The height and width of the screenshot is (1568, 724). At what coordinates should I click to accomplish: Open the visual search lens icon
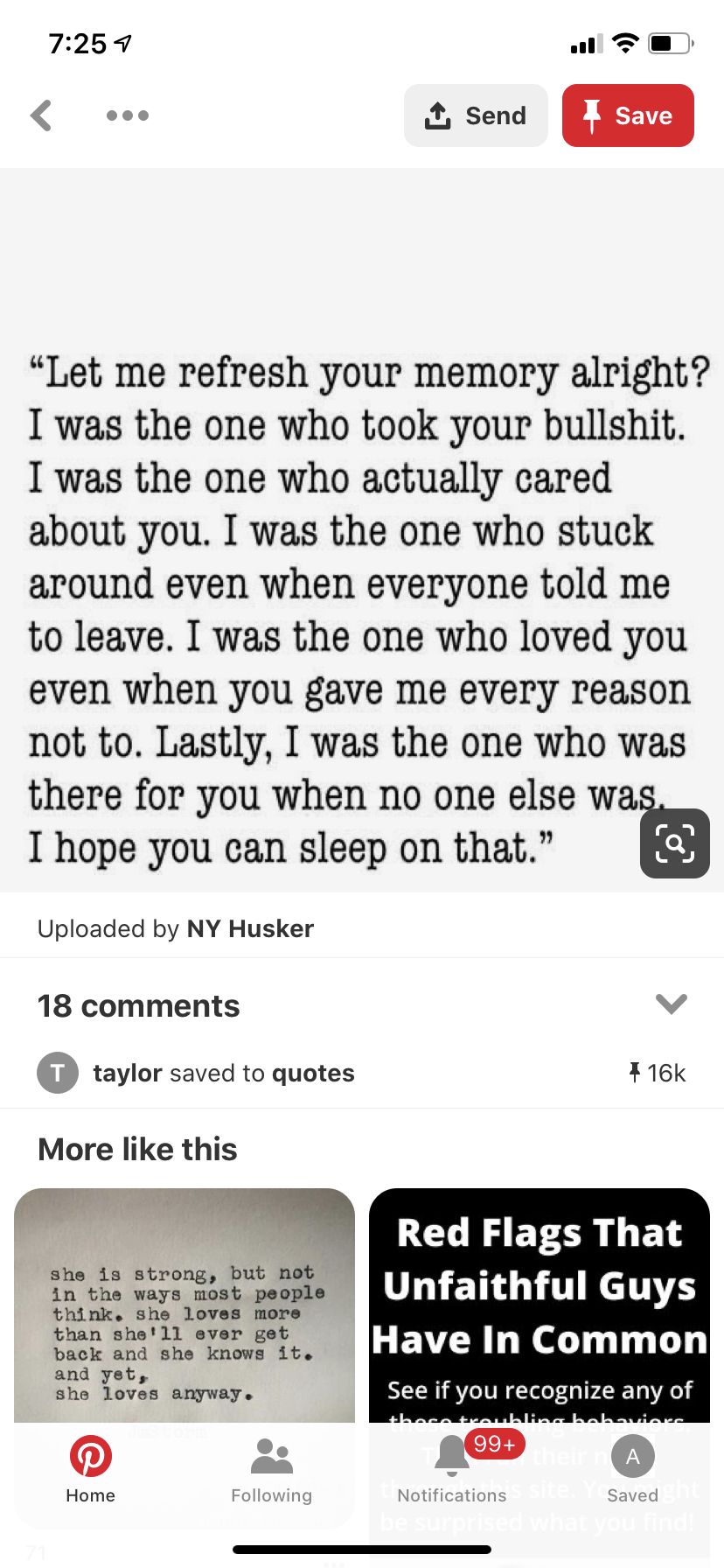674,843
